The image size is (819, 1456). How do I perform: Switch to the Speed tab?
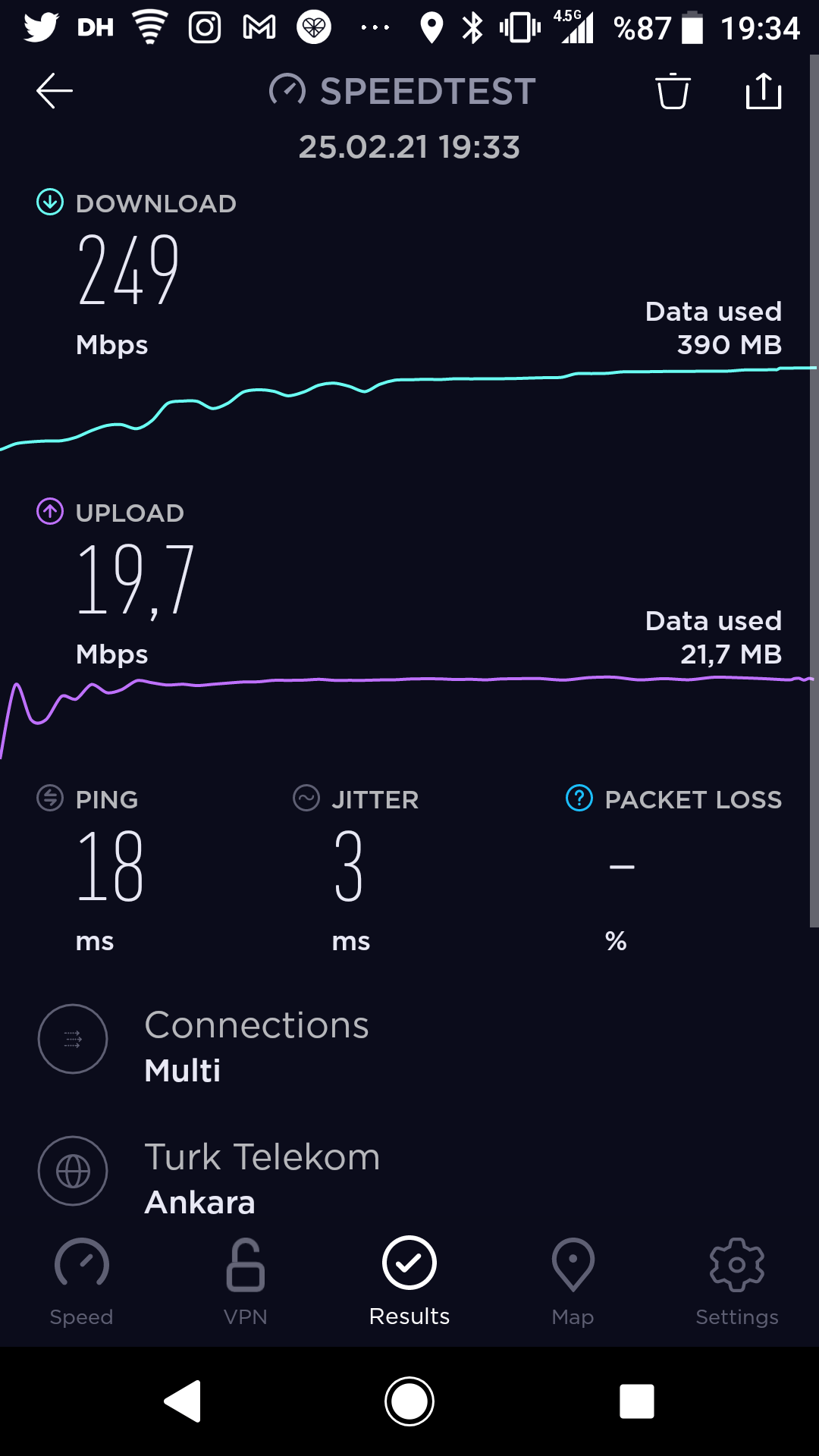tap(82, 1282)
